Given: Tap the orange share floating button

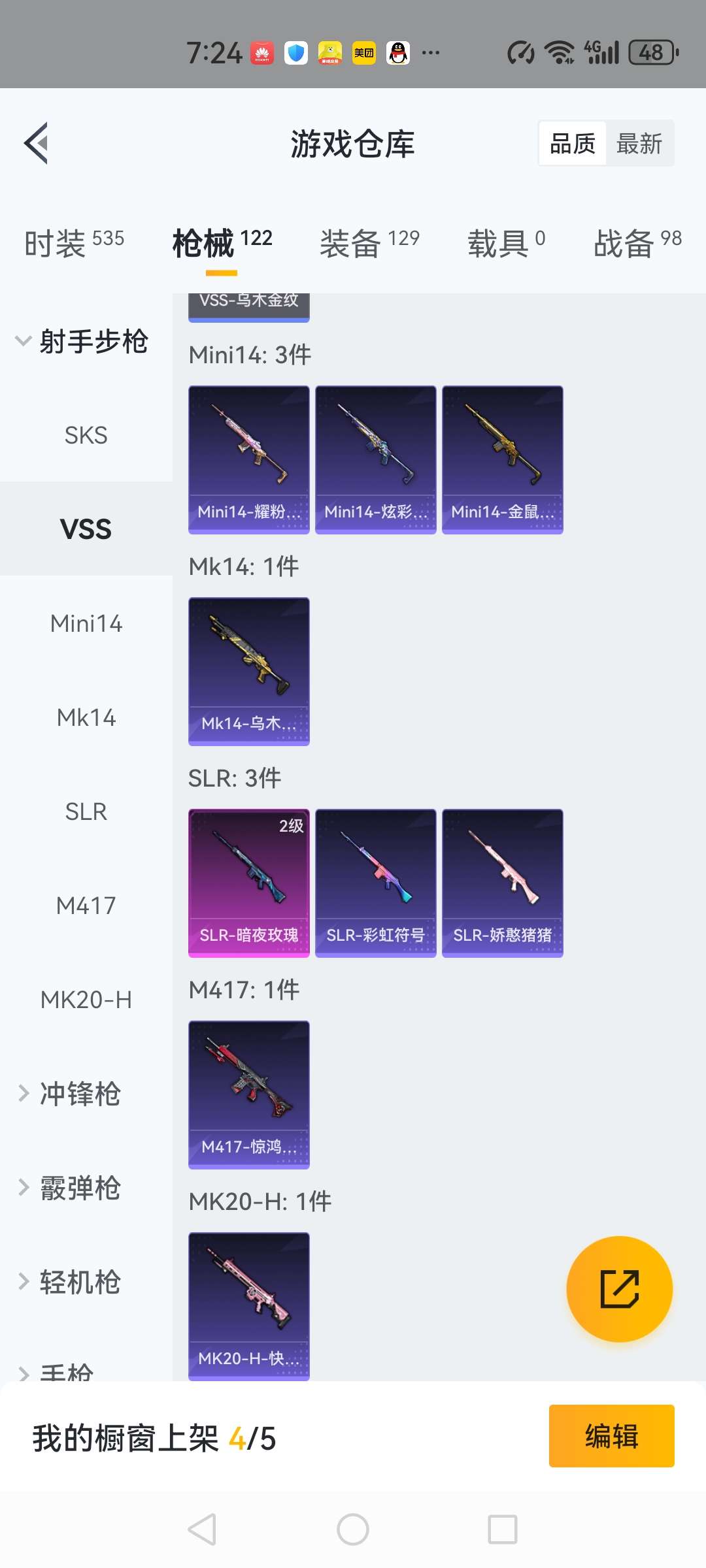Looking at the screenshot, I should [619, 1288].
